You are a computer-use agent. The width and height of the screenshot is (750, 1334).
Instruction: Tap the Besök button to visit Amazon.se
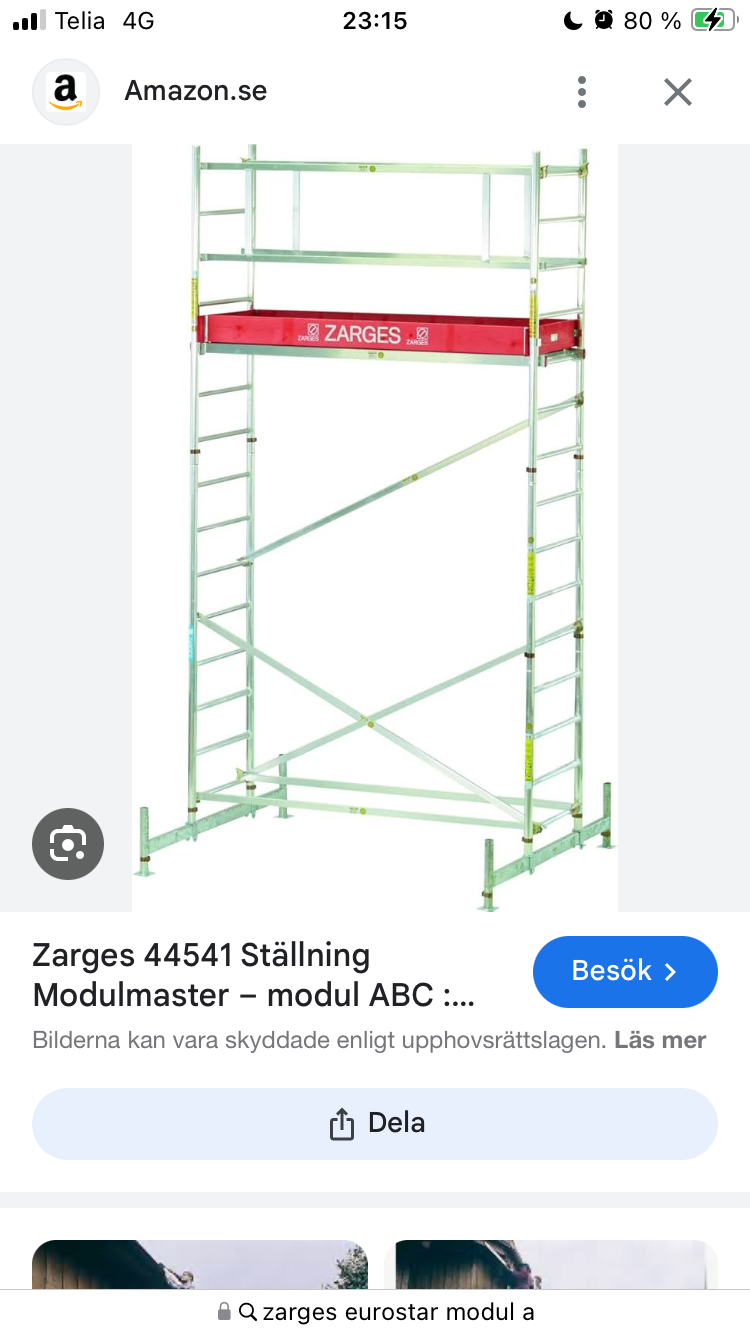click(x=625, y=971)
